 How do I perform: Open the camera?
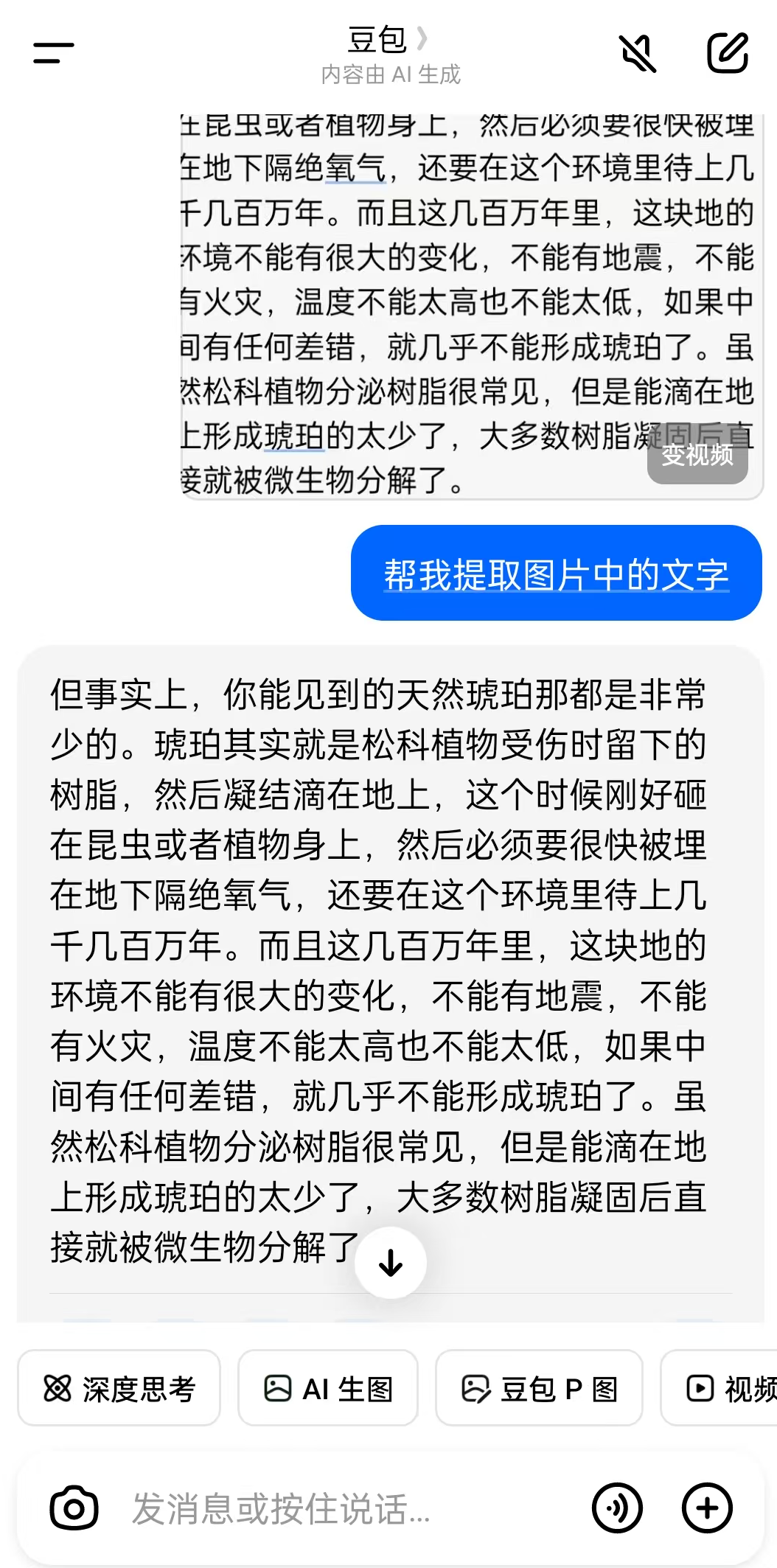pyautogui.click(x=74, y=1508)
